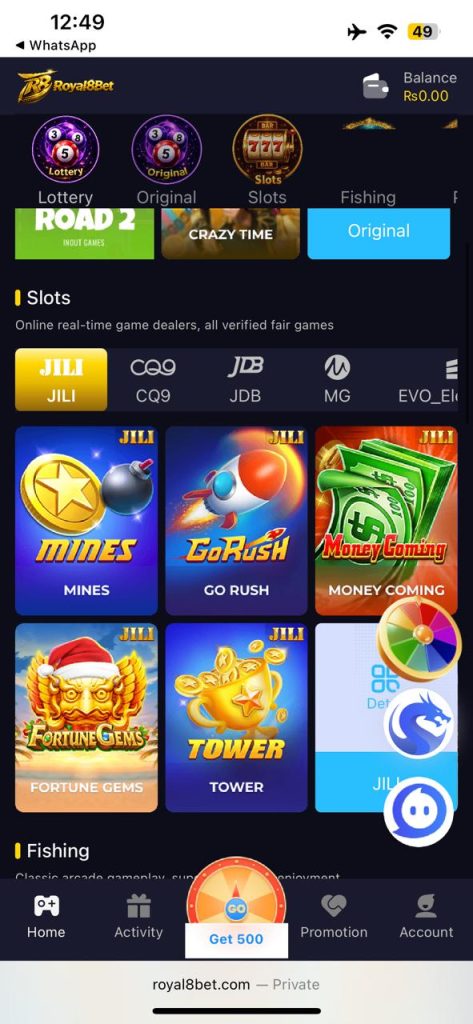The image size is (473, 1024).
Task: Open the Money Coming slot
Action: (386, 520)
